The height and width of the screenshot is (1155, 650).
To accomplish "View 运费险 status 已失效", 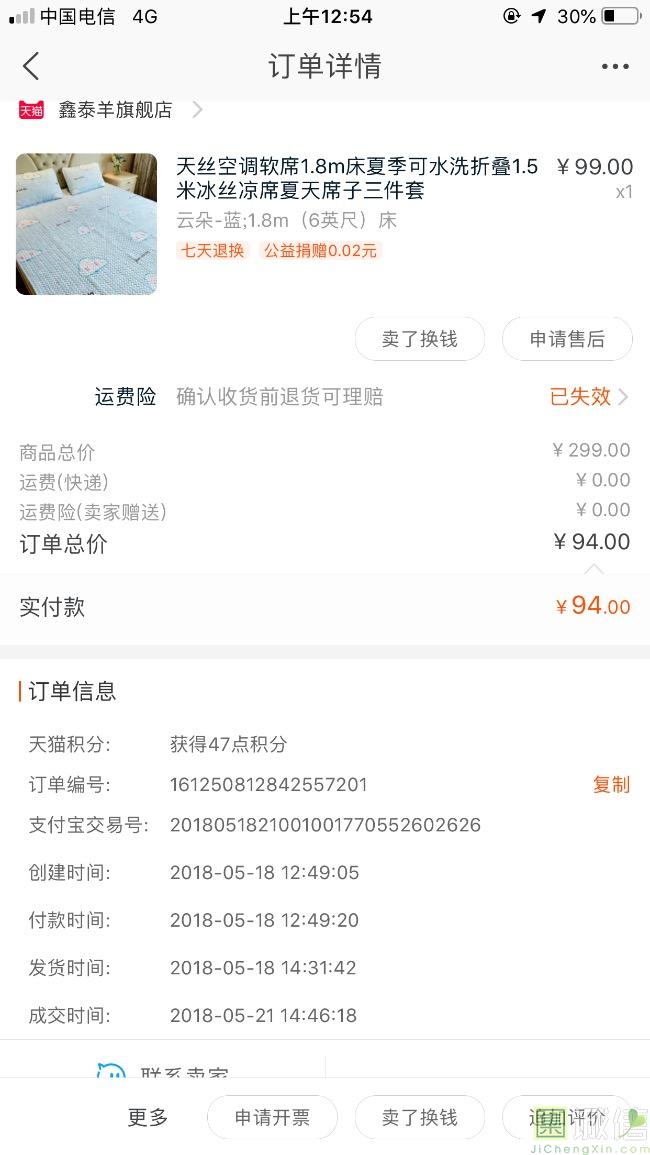I will (x=588, y=397).
